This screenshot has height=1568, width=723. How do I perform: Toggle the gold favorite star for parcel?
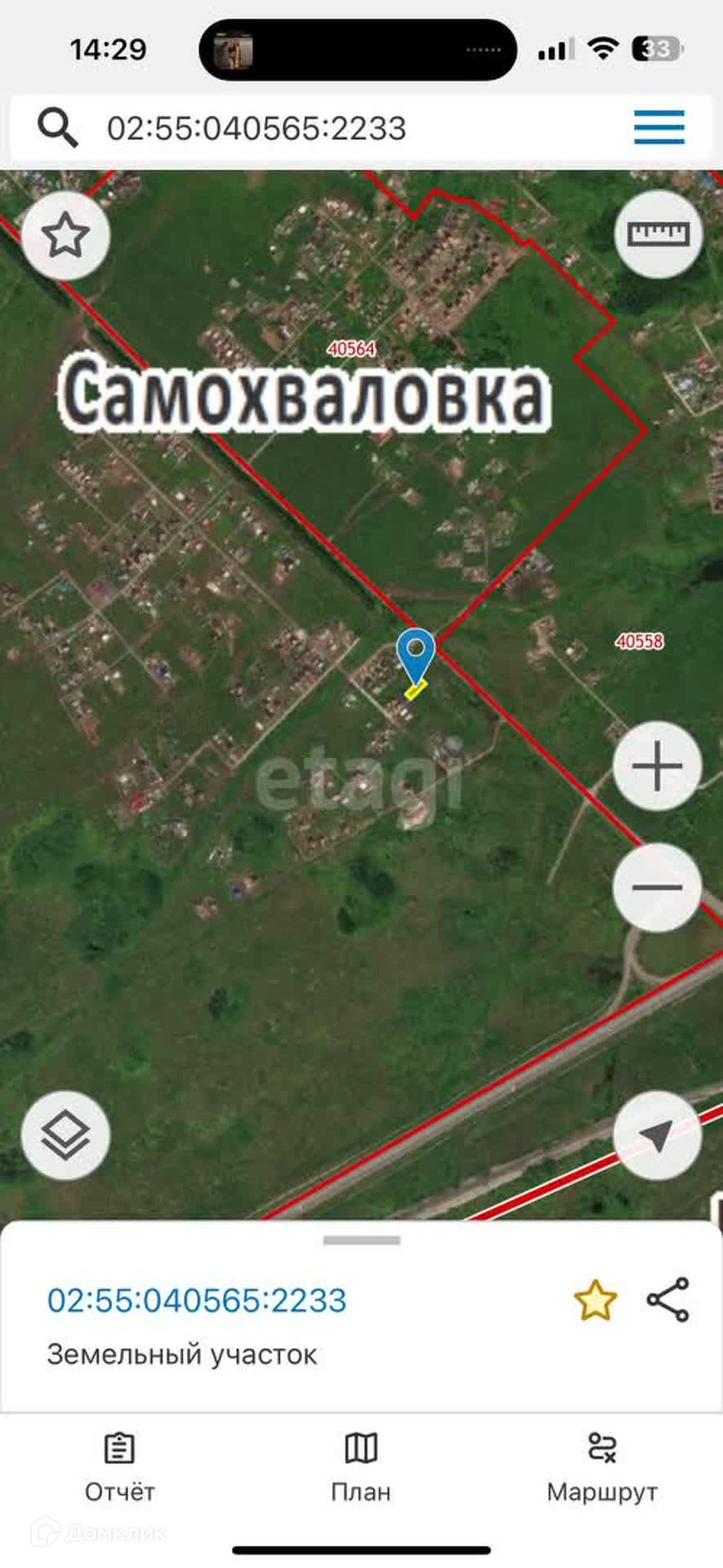pyautogui.click(x=595, y=1300)
